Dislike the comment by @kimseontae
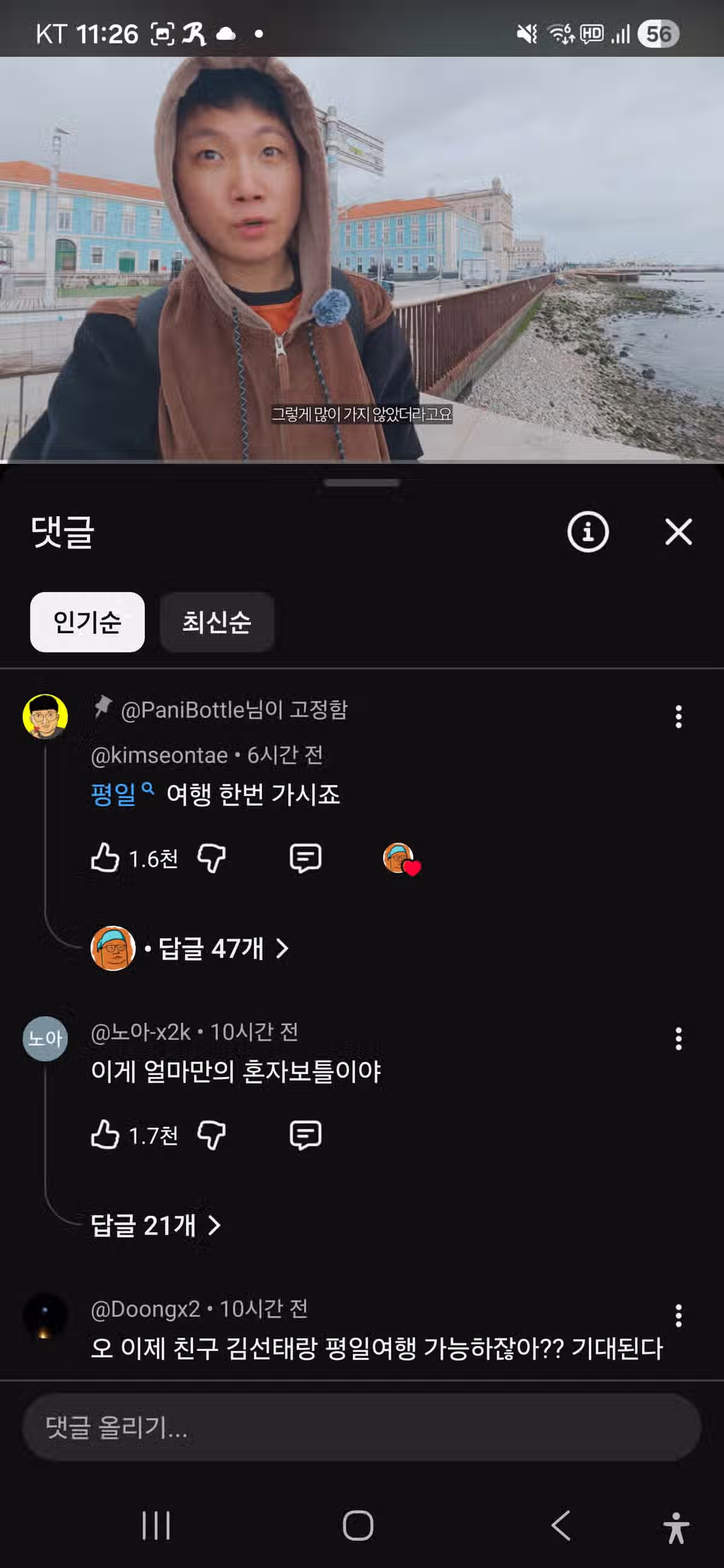 pyautogui.click(x=211, y=858)
